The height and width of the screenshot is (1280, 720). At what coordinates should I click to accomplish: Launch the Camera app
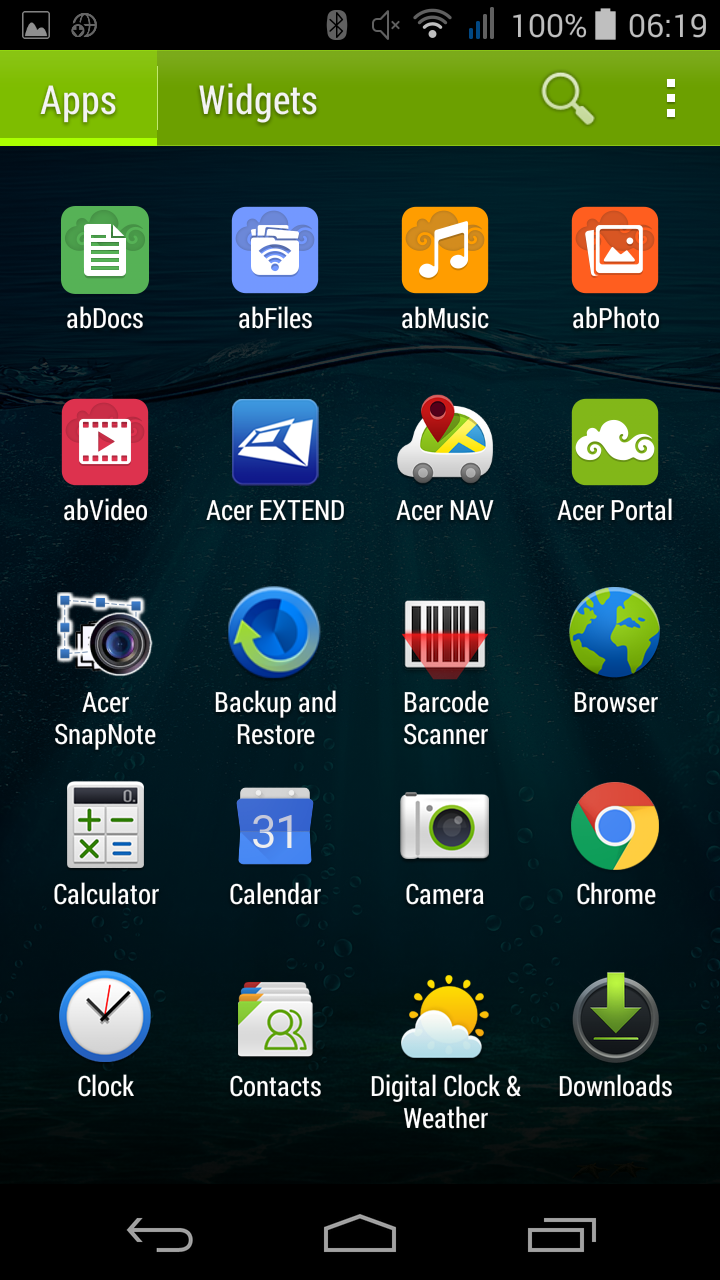pyautogui.click(x=445, y=826)
